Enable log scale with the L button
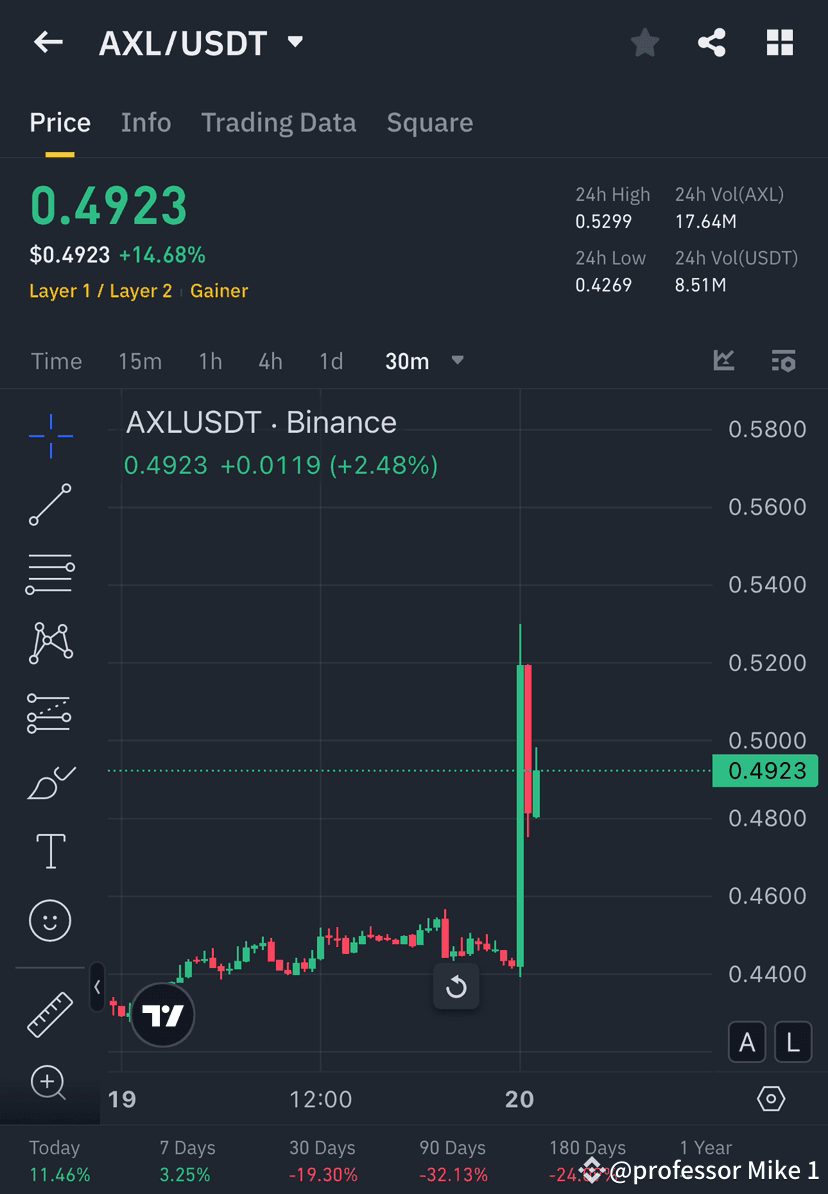828x1194 pixels. 793,1042
